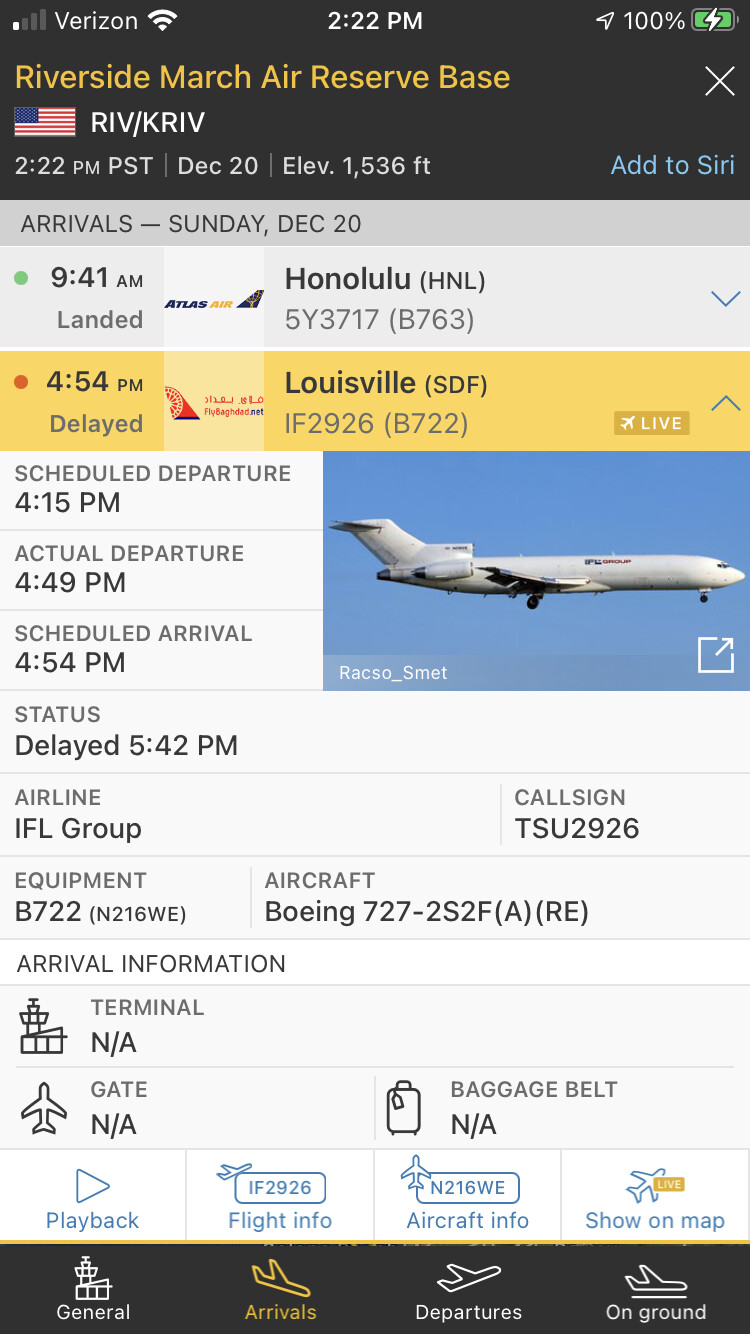Open Aircraft info for N216WE
Screen dimensions: 750x1334
click(467, 1198)
